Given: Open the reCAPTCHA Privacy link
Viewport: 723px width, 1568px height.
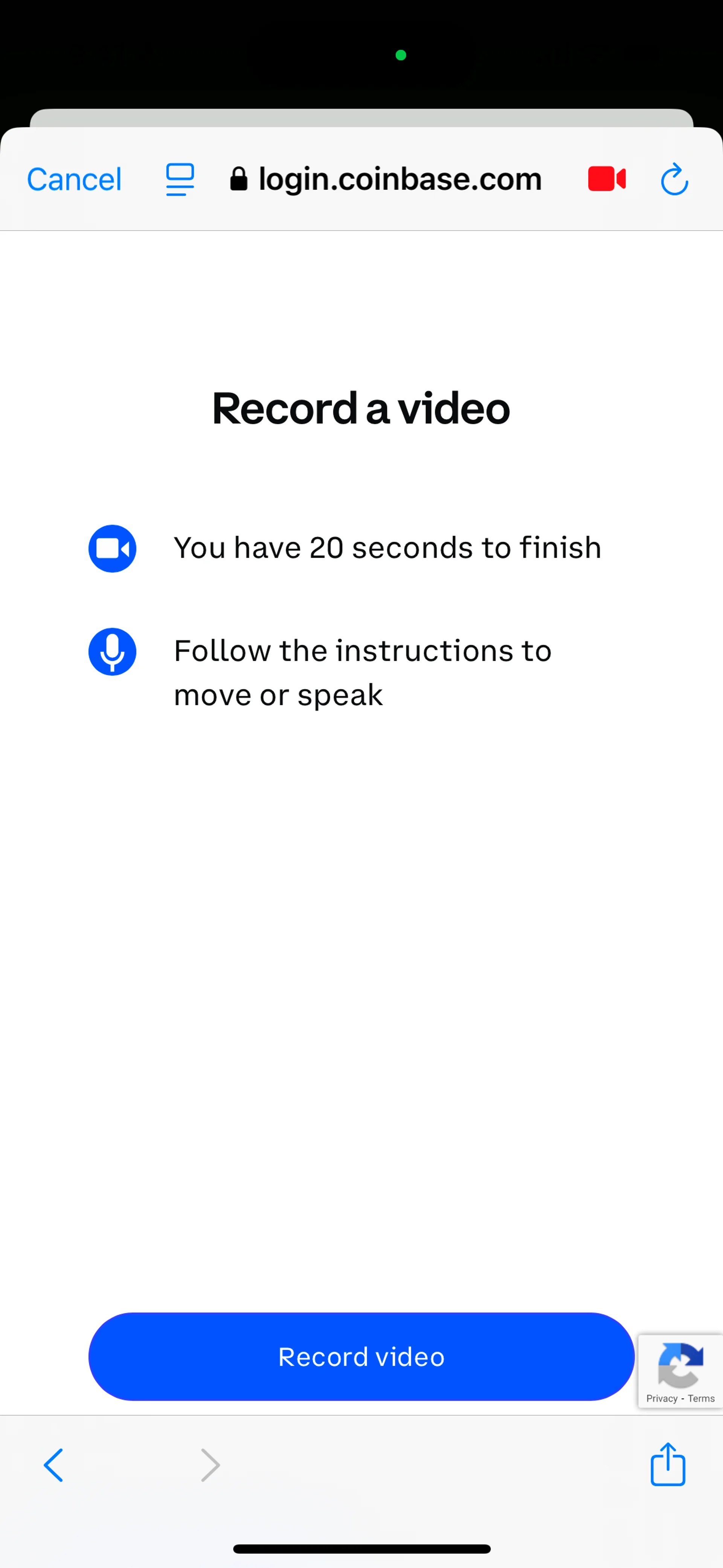Looking at the screenshot, I should (662, 1399).
